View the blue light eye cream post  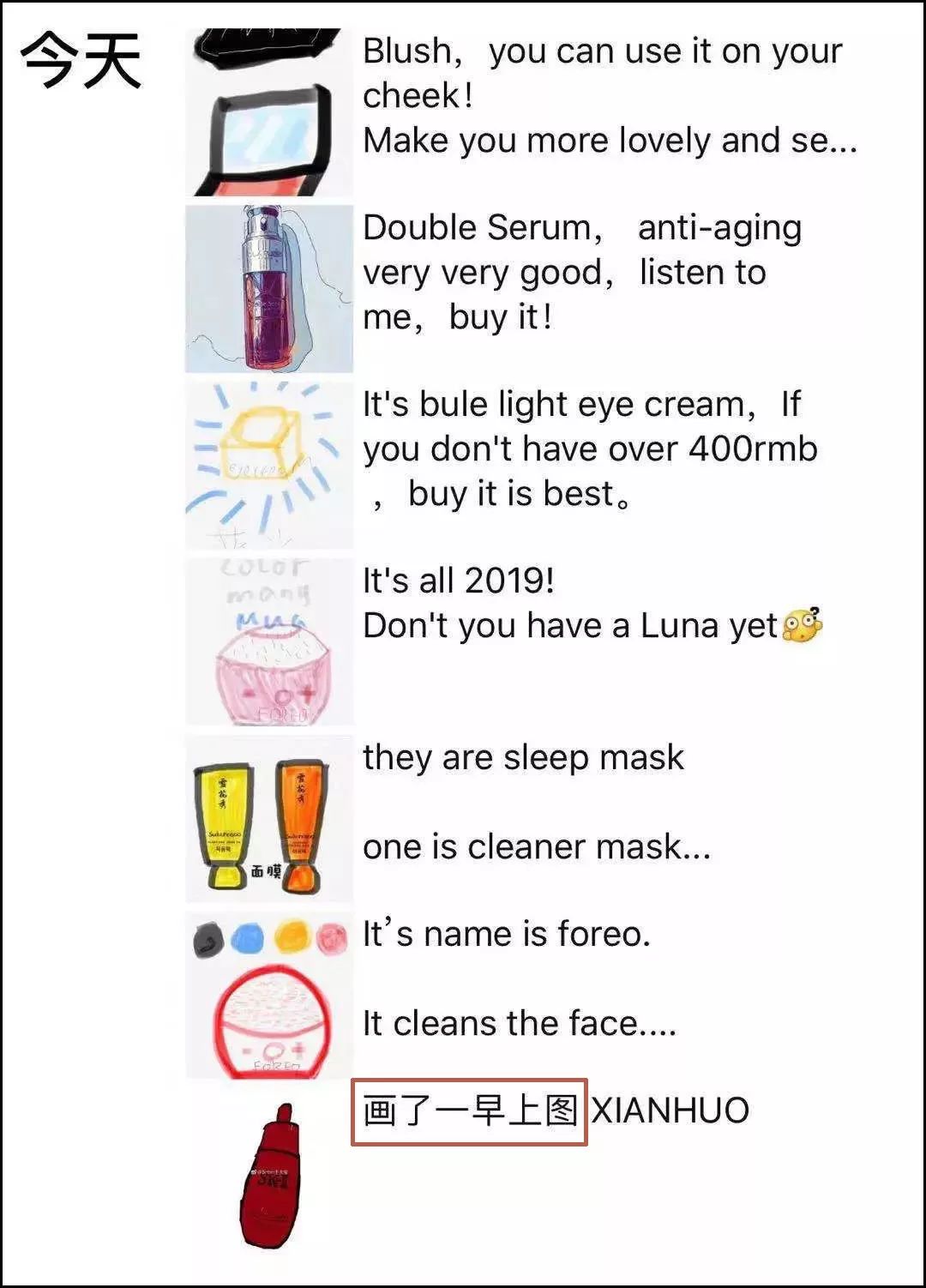(589, 449)
